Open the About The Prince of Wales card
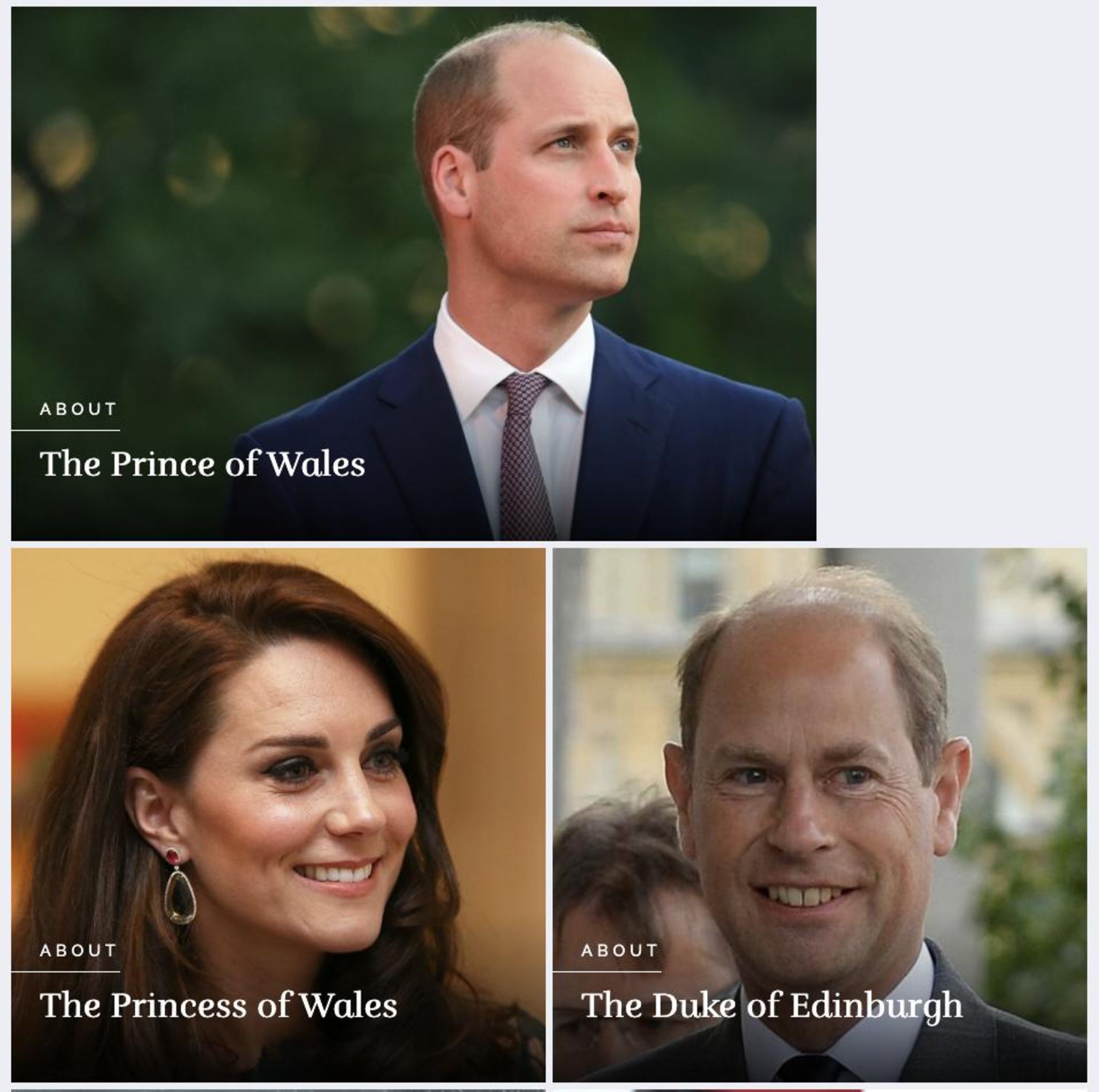 point(202,464)
